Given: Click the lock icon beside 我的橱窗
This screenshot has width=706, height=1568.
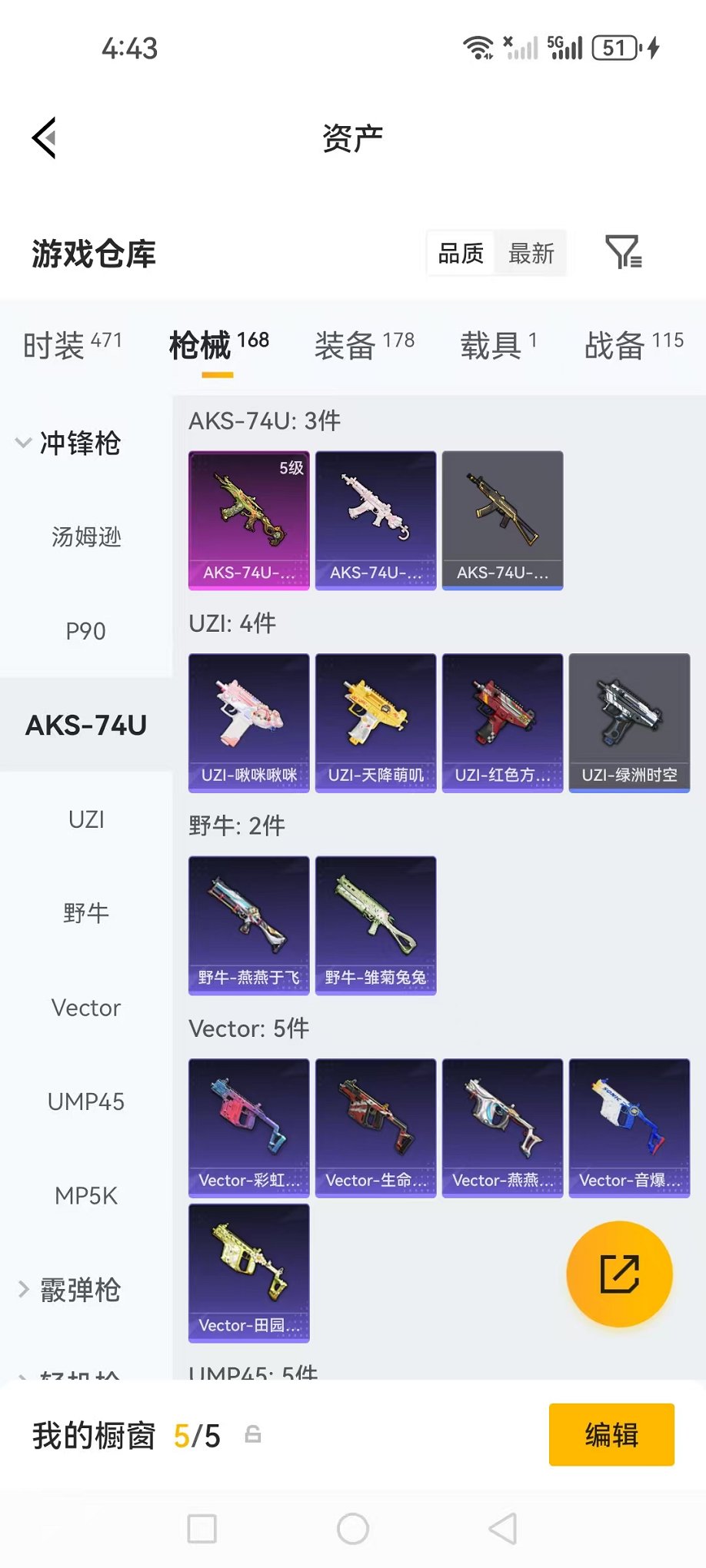Looking at the screenshot, I should (252, 1434).
